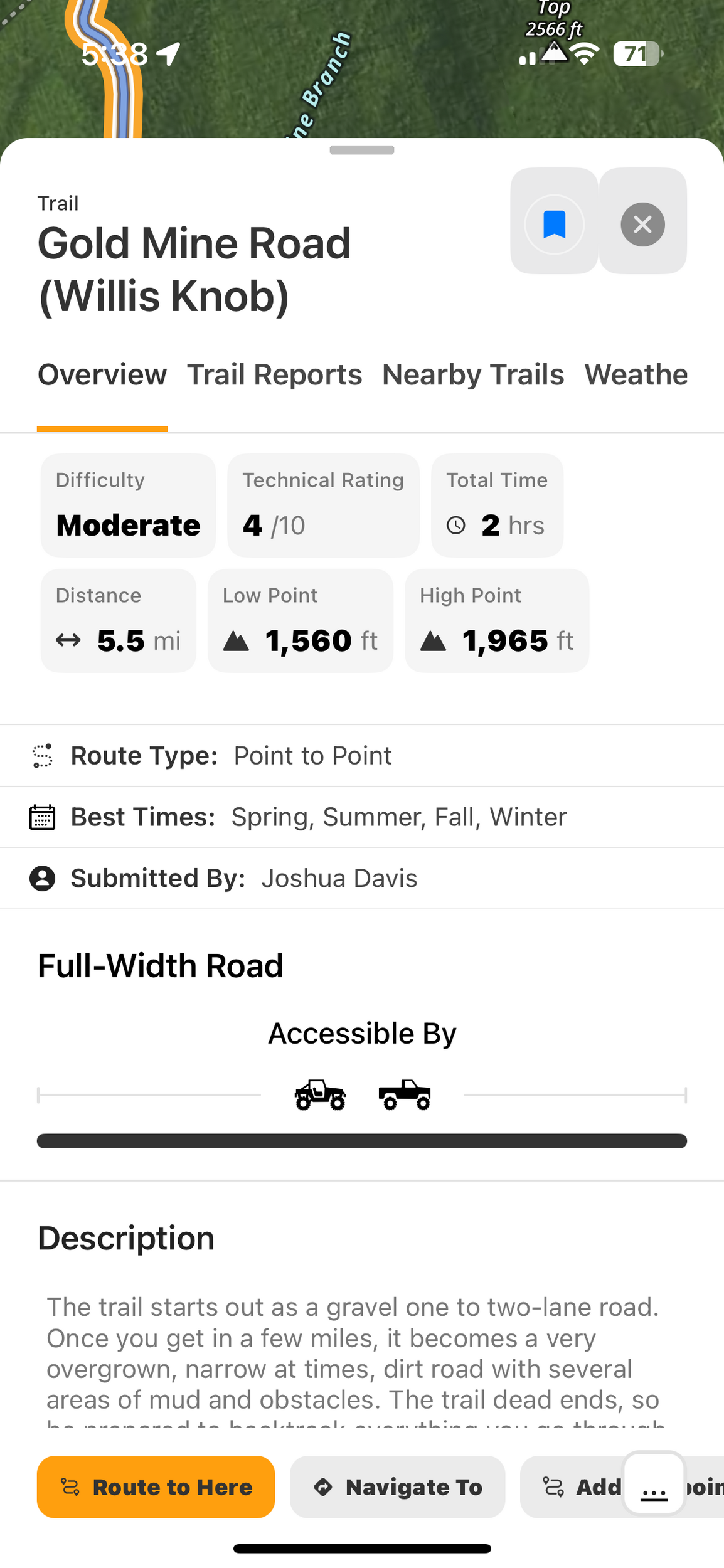Open the Nearby Trails tab
This screenshot has width=724, height=1568.
tap(473, 374)
